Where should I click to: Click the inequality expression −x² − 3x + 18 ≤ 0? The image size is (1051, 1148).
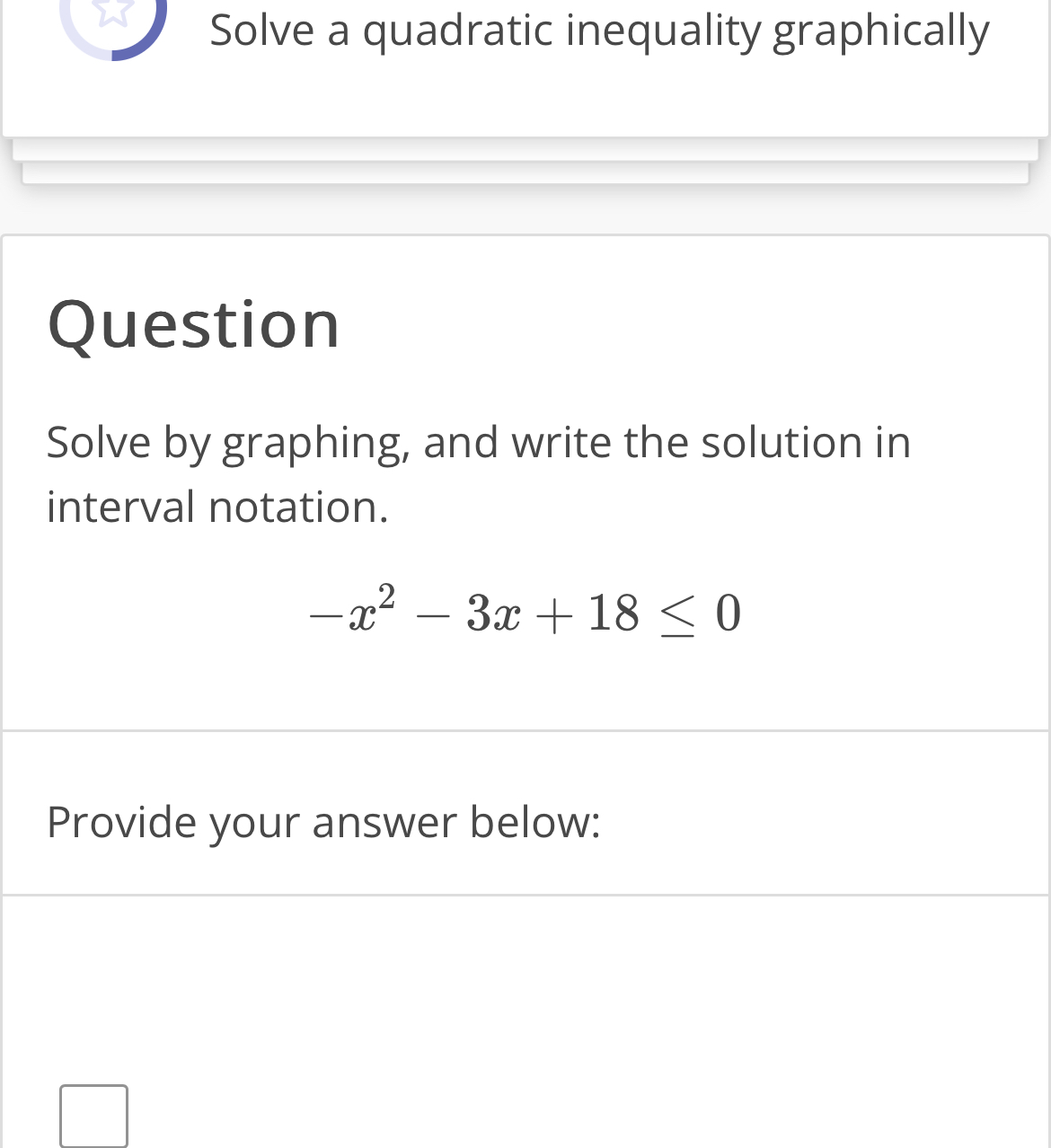click(x=525, y=613)
